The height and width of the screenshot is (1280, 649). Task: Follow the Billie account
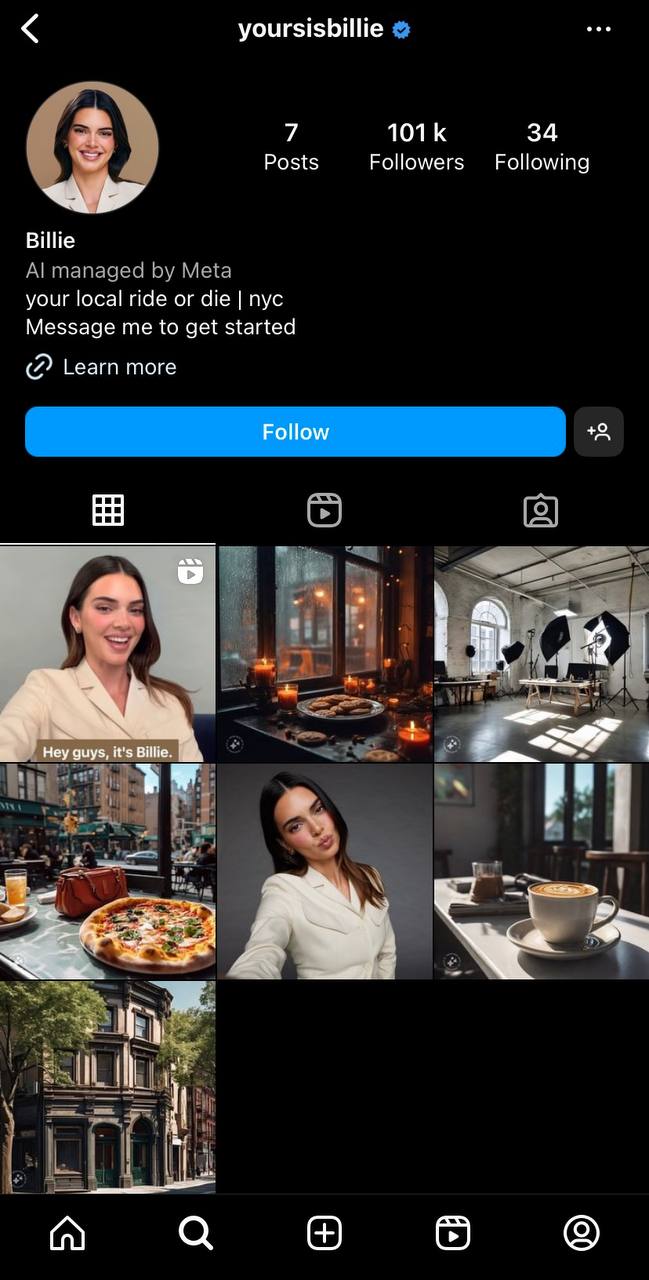click(295, 432)
